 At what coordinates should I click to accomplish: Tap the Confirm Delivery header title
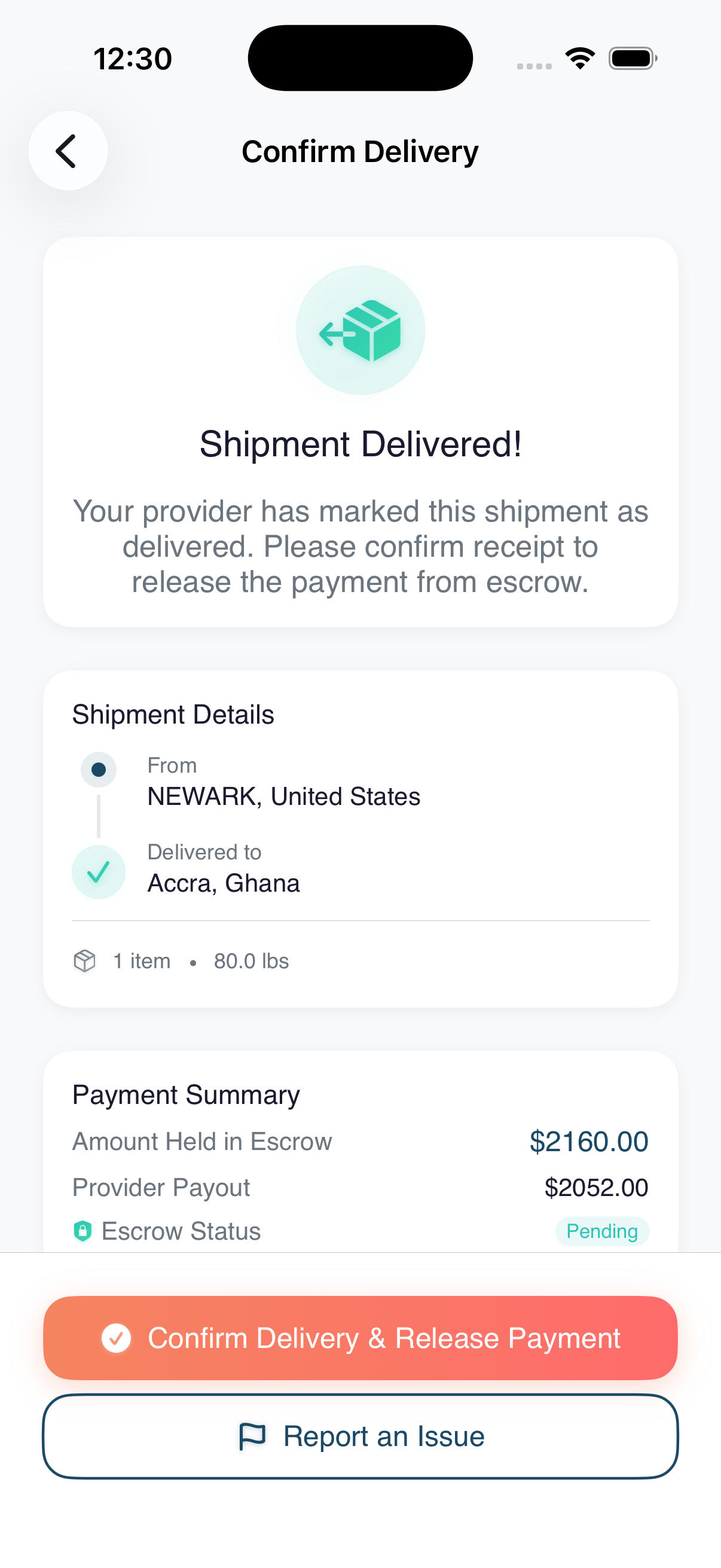[x=360, y=151]
